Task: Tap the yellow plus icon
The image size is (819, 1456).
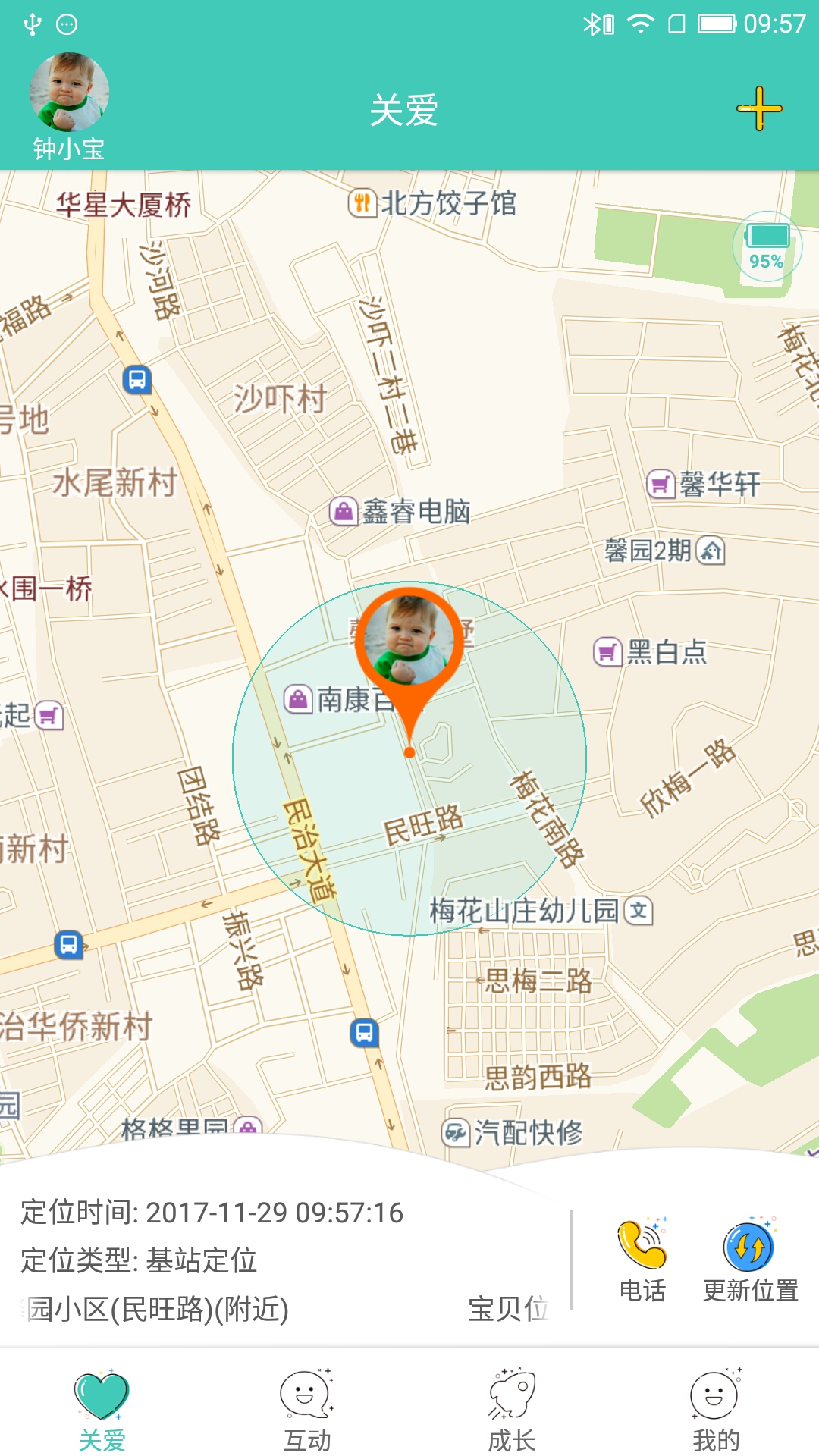Action: click(x=759, y=109)
